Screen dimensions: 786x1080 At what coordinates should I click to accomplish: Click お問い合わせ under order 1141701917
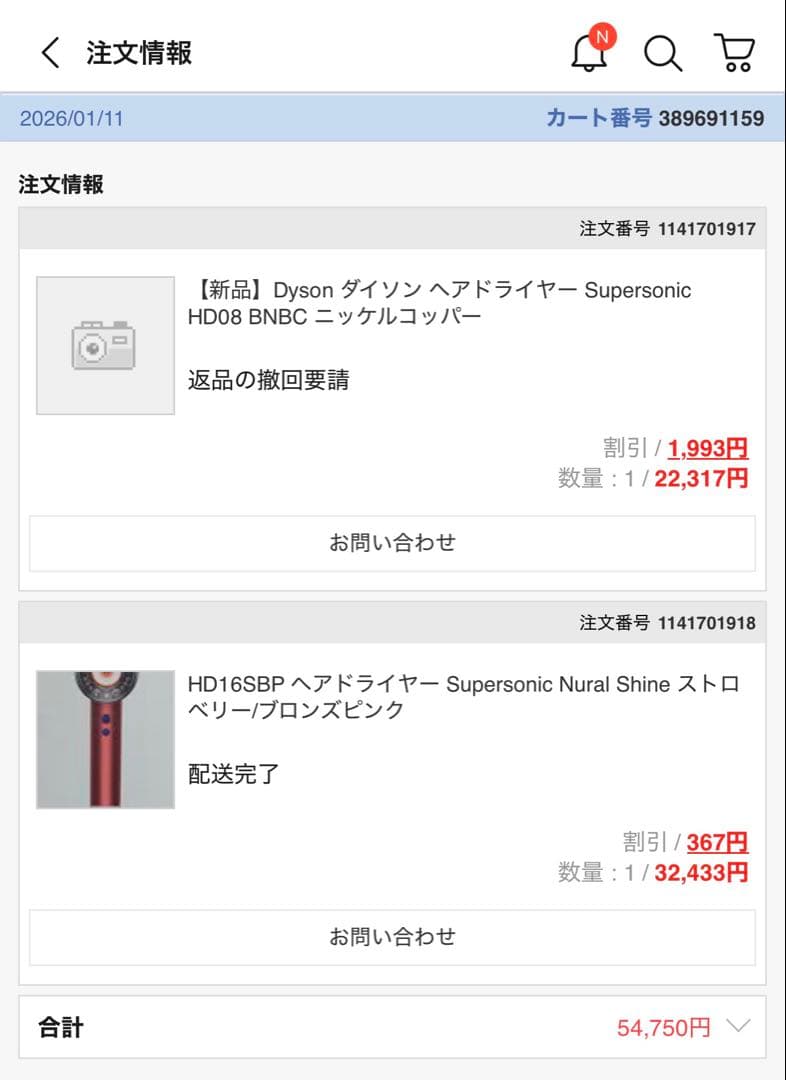[393, 542]
